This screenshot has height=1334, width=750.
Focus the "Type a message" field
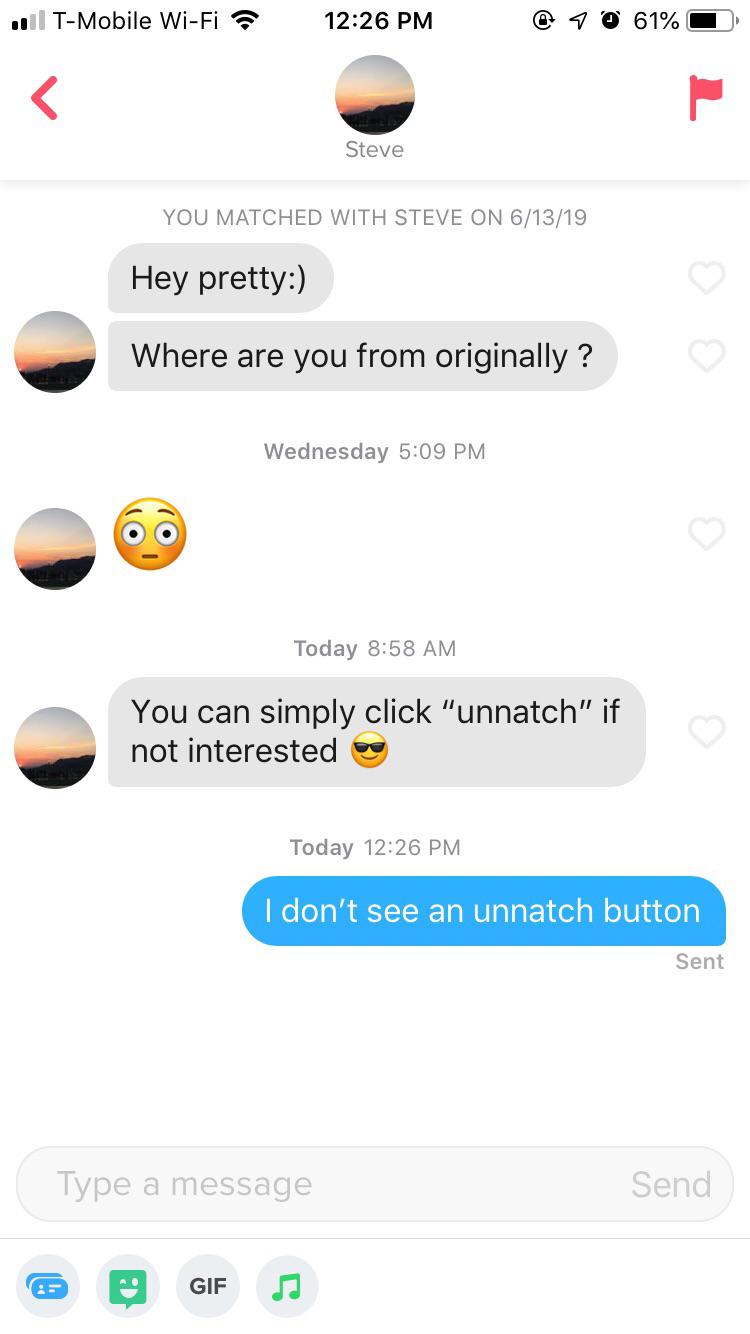[x=320, y=1184]
